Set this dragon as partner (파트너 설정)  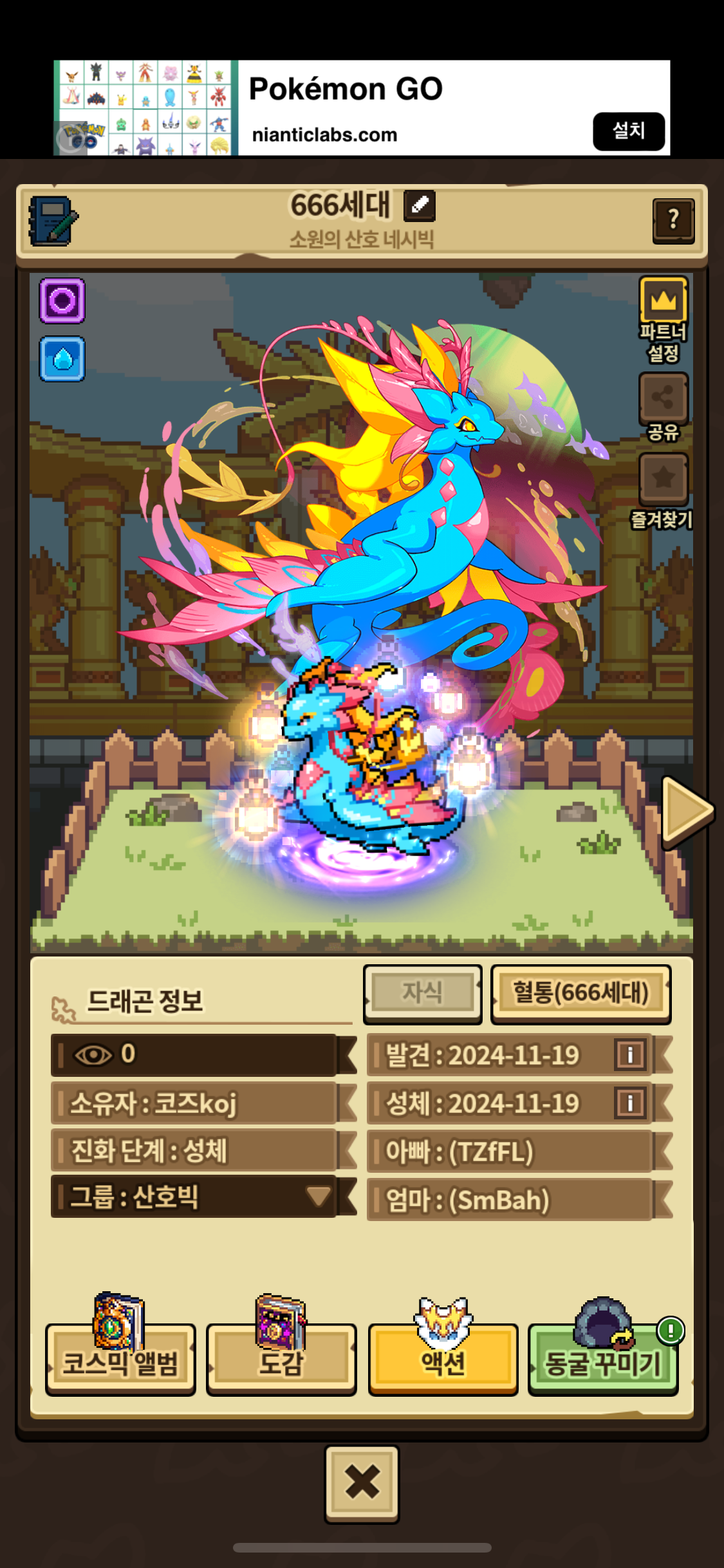tap(664, 319)
